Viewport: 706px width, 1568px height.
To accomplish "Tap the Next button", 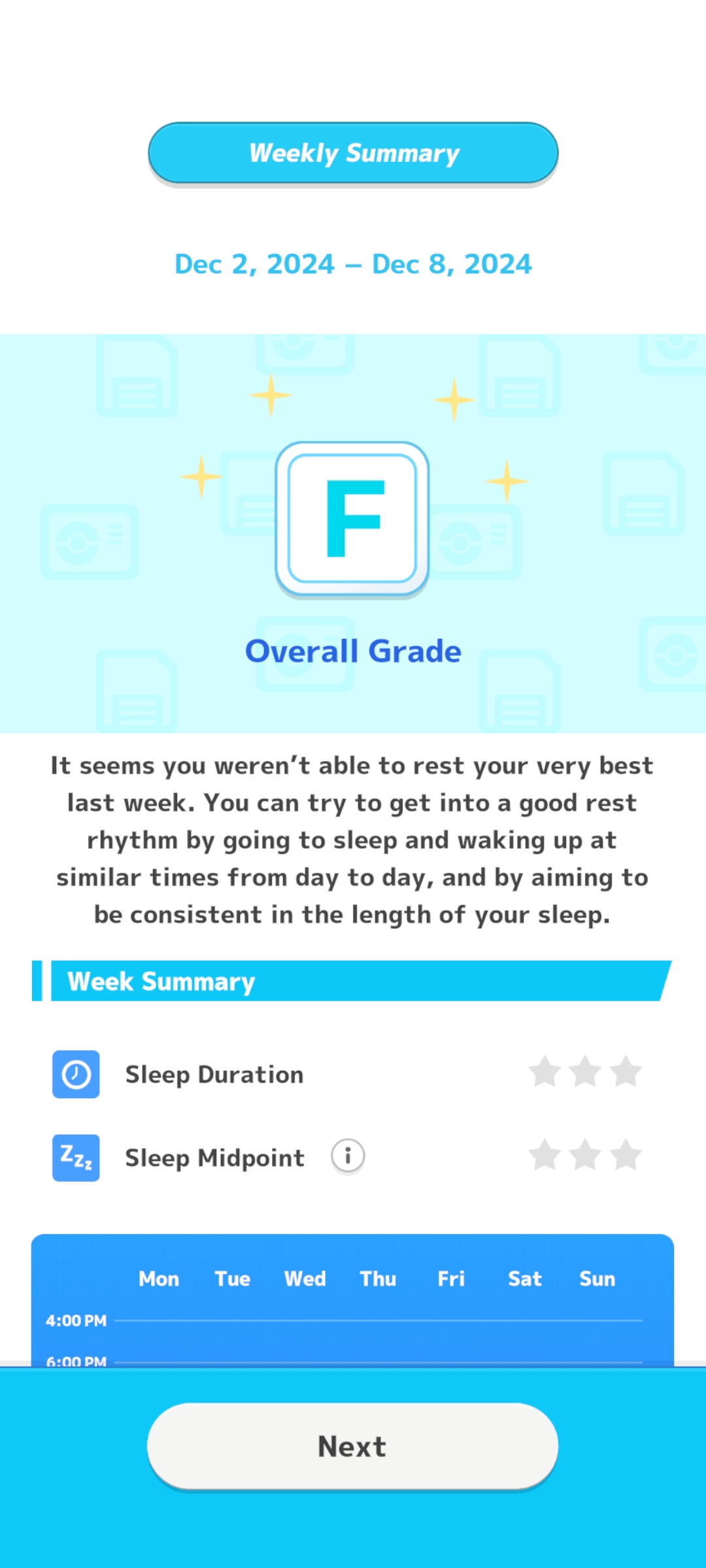I will 352,1446.
